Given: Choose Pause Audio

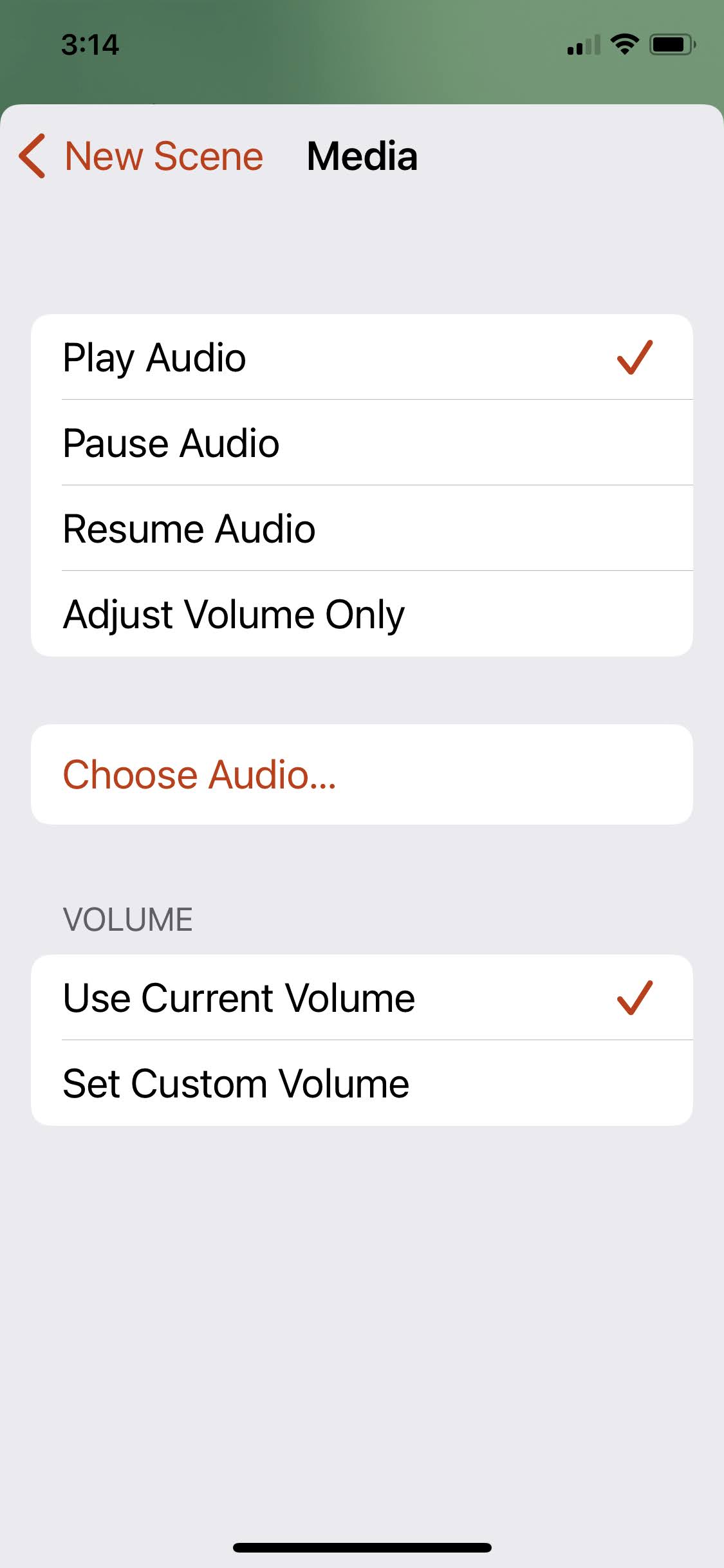Looking at the screenshot, I should pos(361,443).
